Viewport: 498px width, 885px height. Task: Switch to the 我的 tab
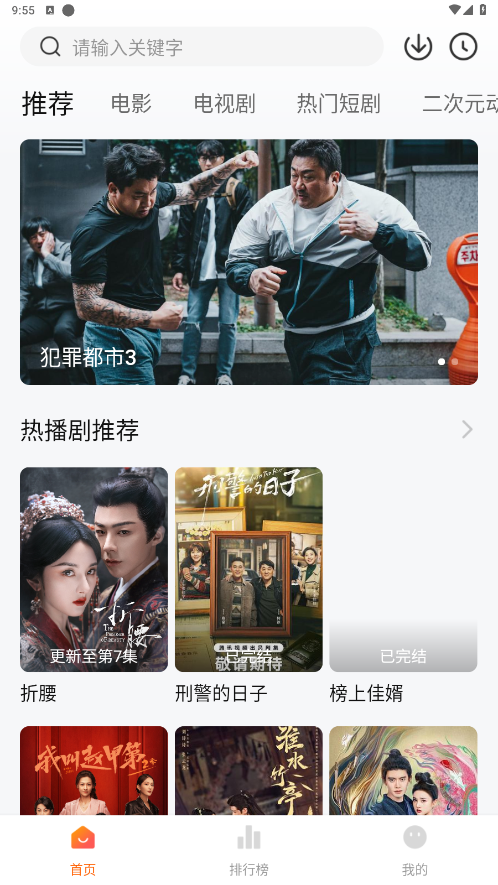pyautogui.click(x=415, y=851)
